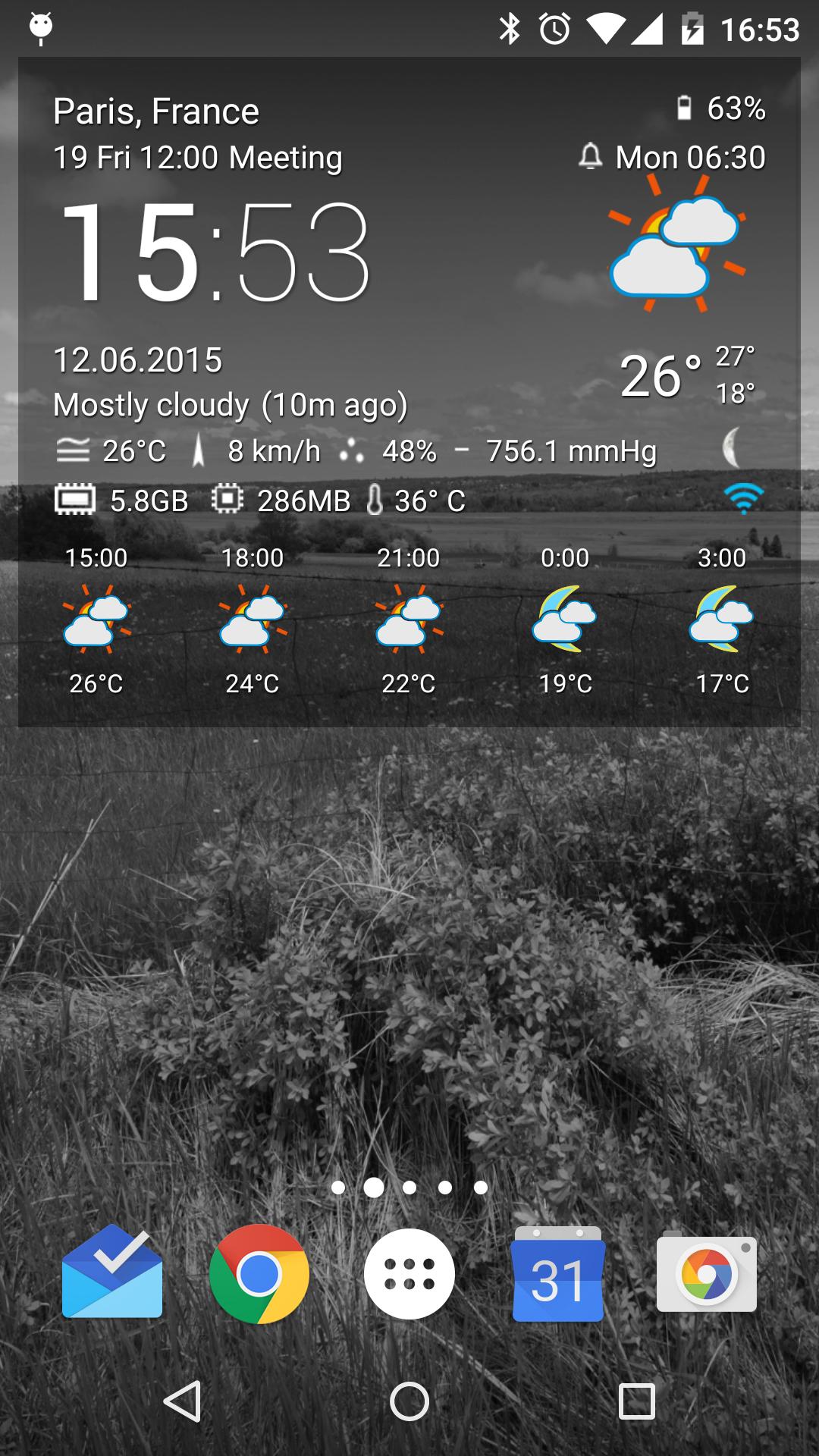This screenshot has width=819, height=1456.
Task: Expand the Mostly cloudy weather details
Action: [x=231, y=405]
